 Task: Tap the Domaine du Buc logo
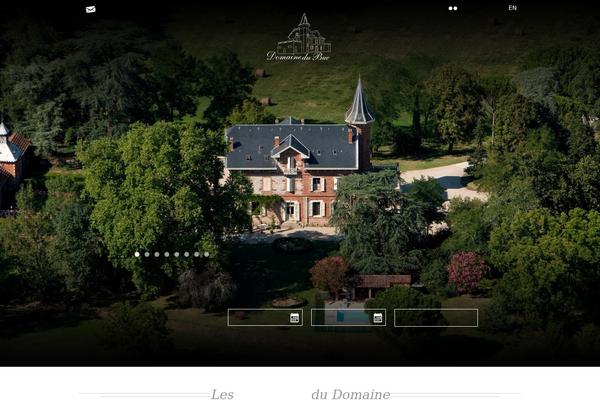(299, 38)
